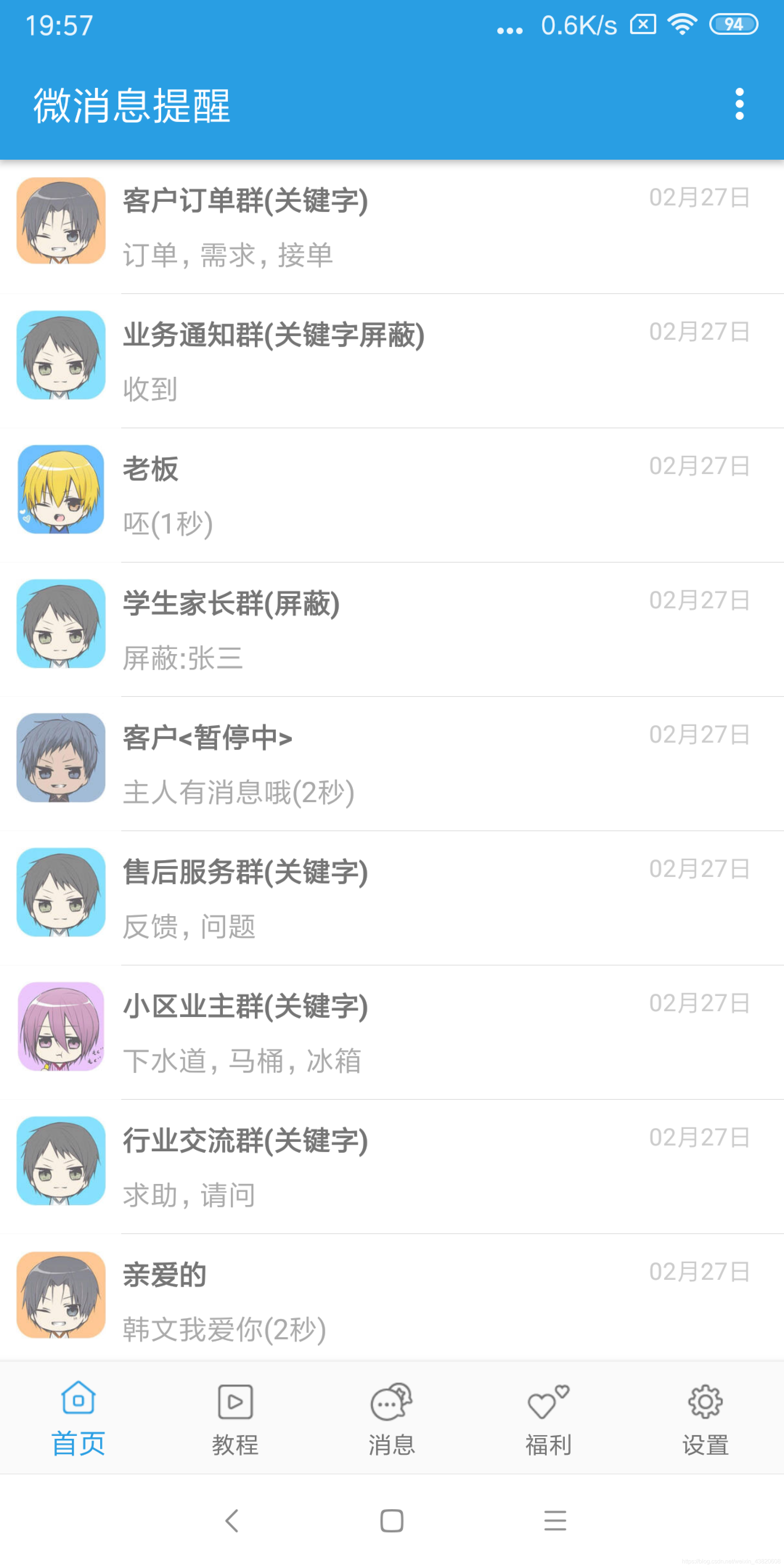Select the 老板 reminder row
This screenshot has width=784, height=1568.
[x=389, y=495]
